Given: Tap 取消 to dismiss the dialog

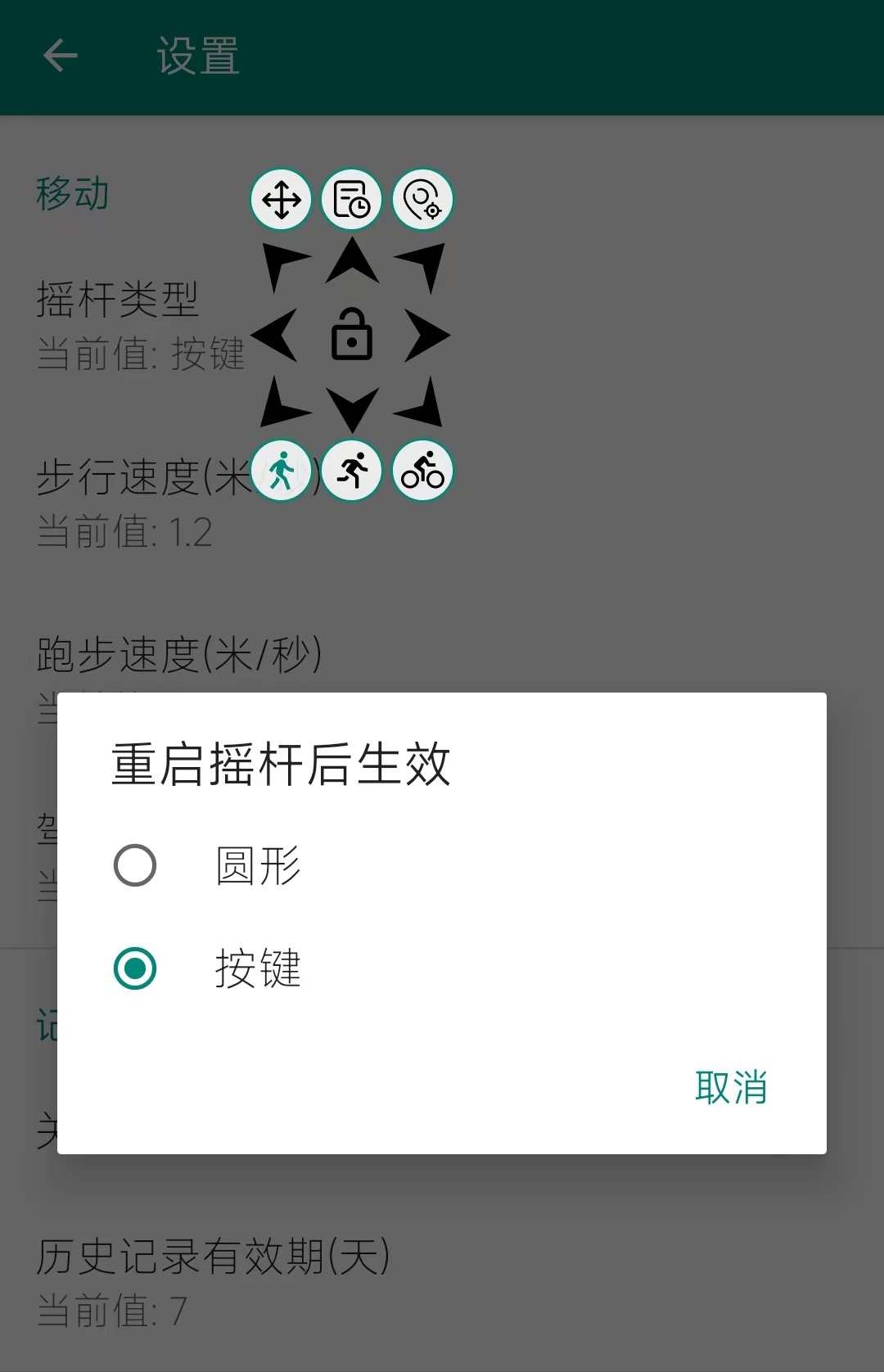Looking at the screenshot, I should click(731, 1089).
